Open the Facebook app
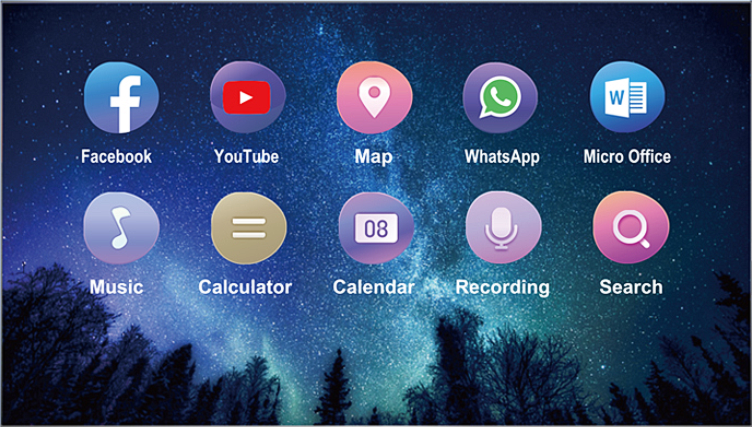 point(120,98)
